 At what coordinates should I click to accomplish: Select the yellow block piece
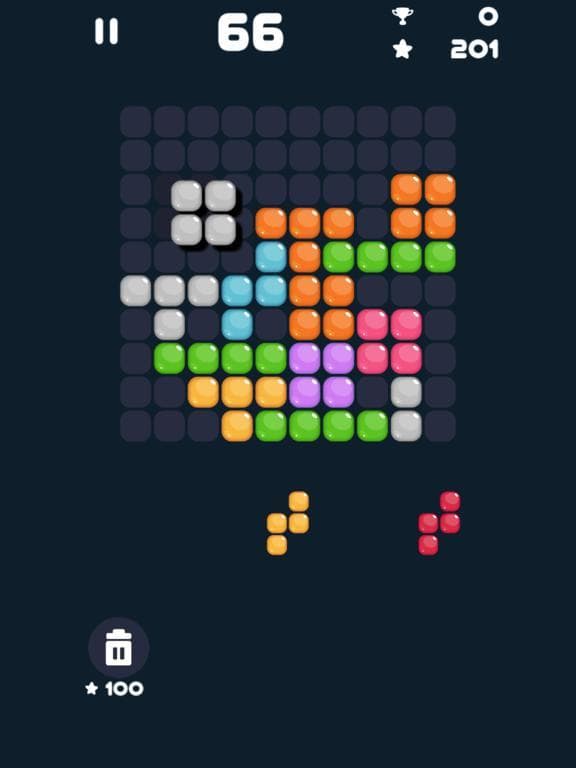[288, 523]
